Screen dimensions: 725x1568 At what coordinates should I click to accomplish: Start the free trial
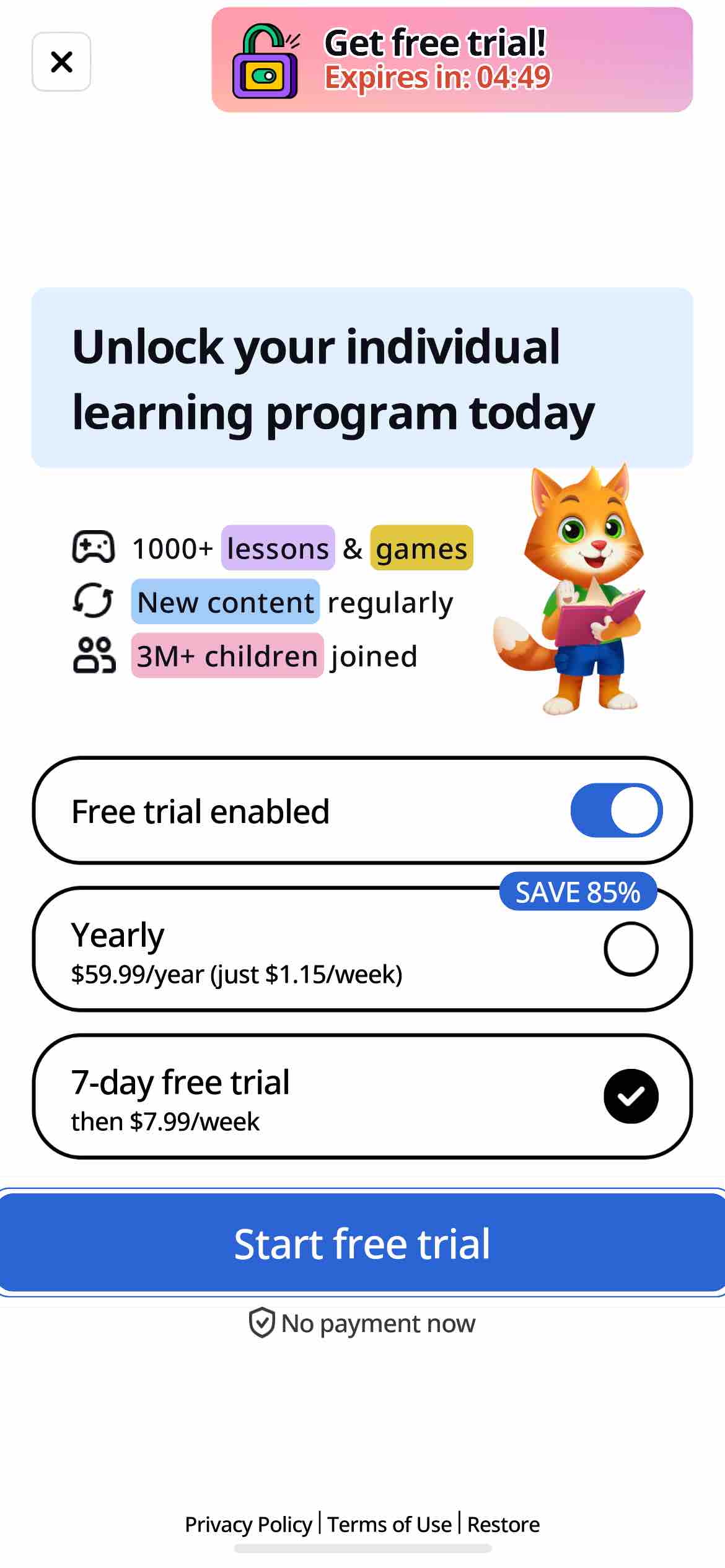click(362, 1244)
